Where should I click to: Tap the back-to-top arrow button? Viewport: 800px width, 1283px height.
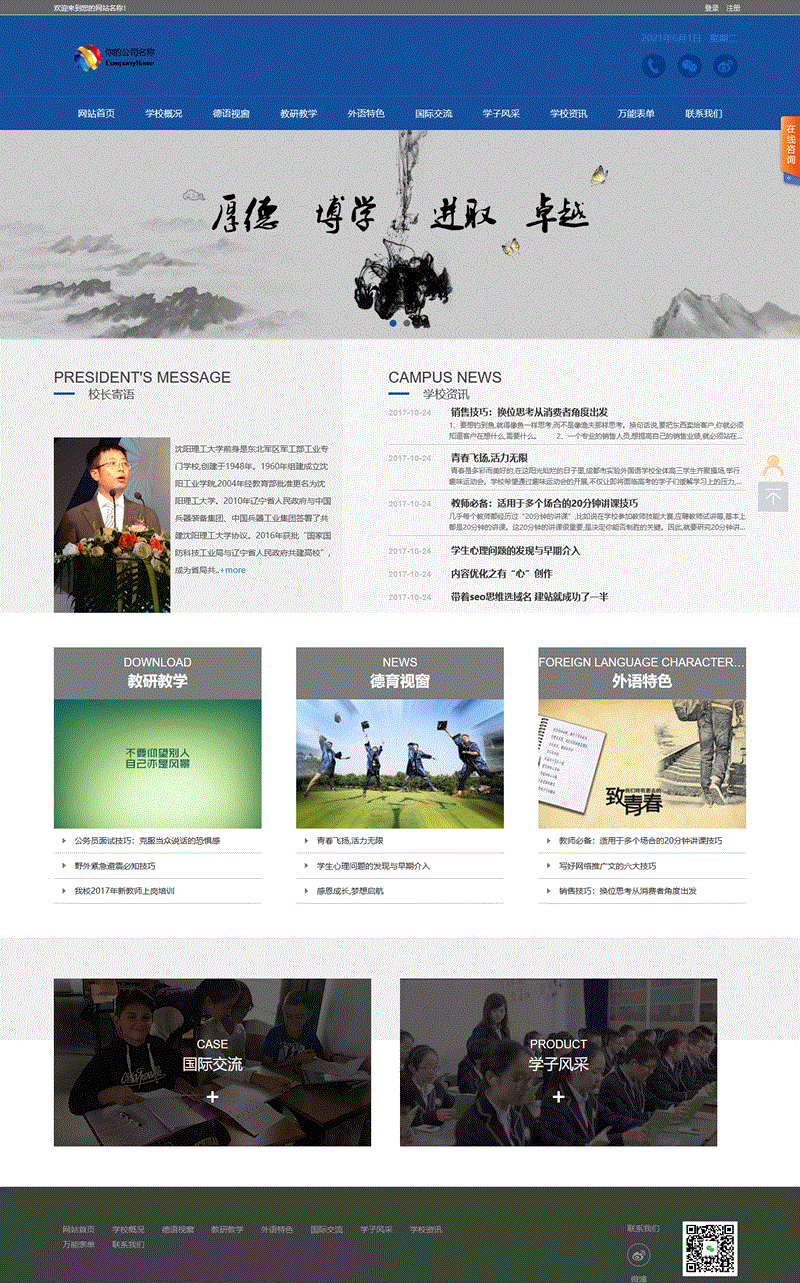[773, 497]
